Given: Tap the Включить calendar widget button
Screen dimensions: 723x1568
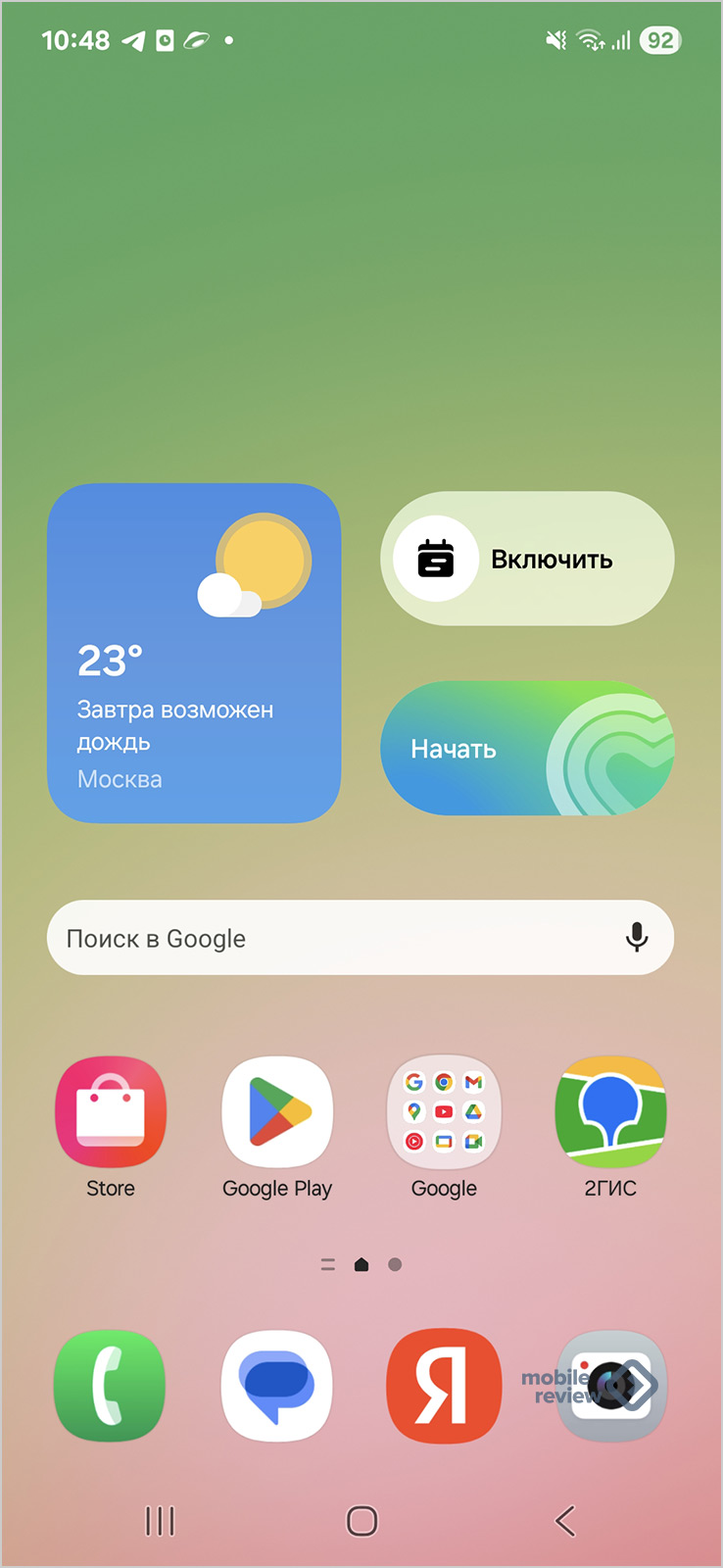Looking at the screenshot, I should [527, 559].
